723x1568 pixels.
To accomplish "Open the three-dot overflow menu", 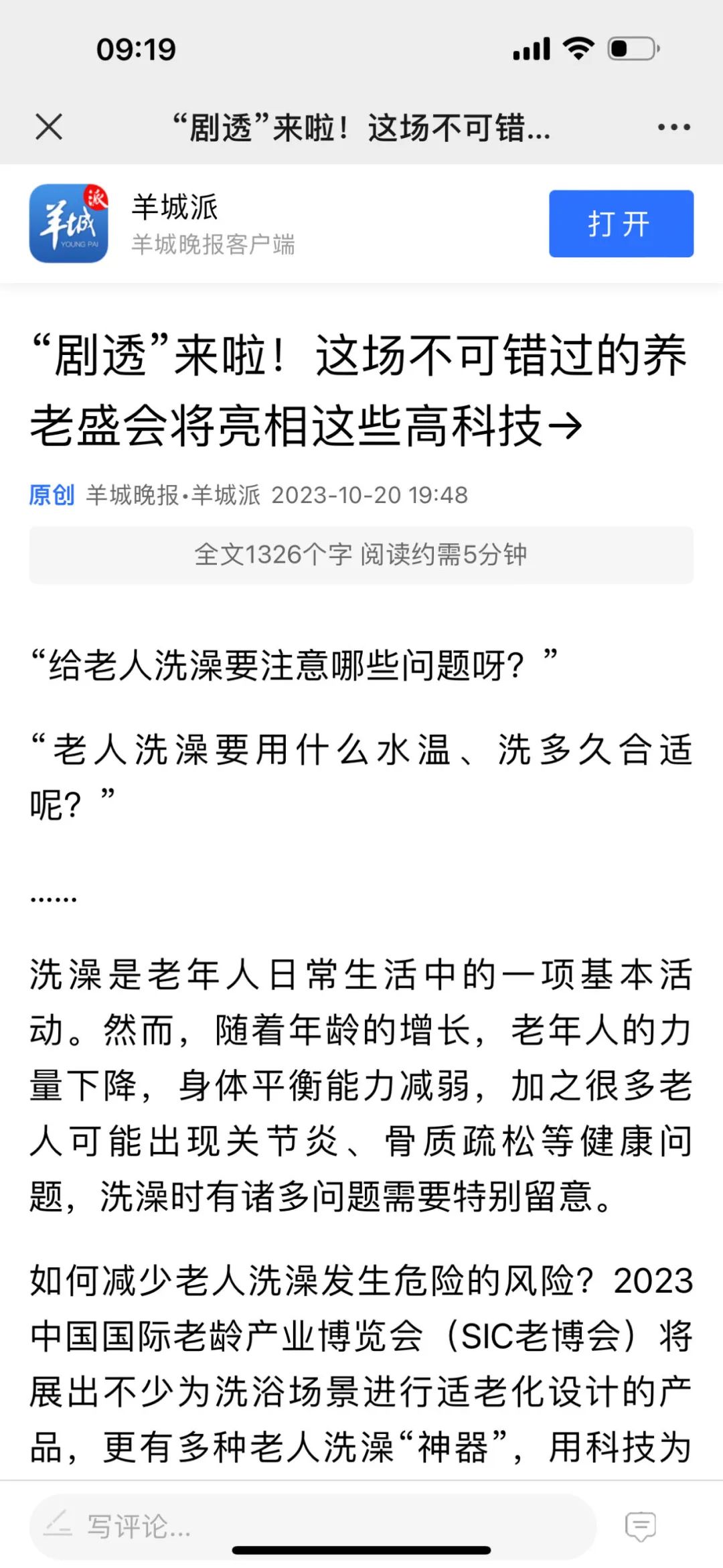I will point(673,127).
